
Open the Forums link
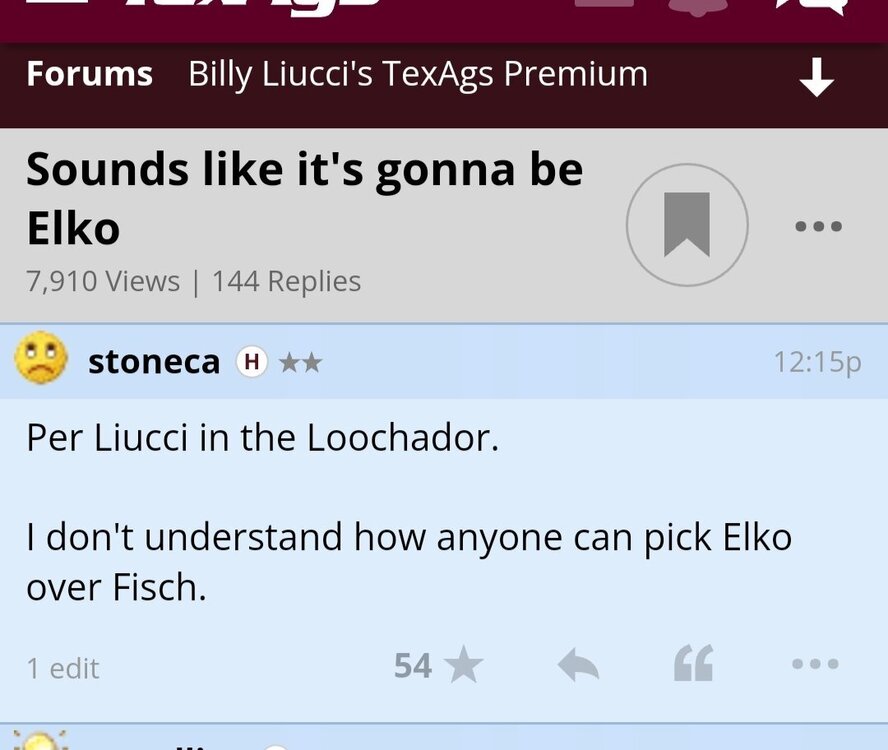pyautogui.click(x=89, y=74)
